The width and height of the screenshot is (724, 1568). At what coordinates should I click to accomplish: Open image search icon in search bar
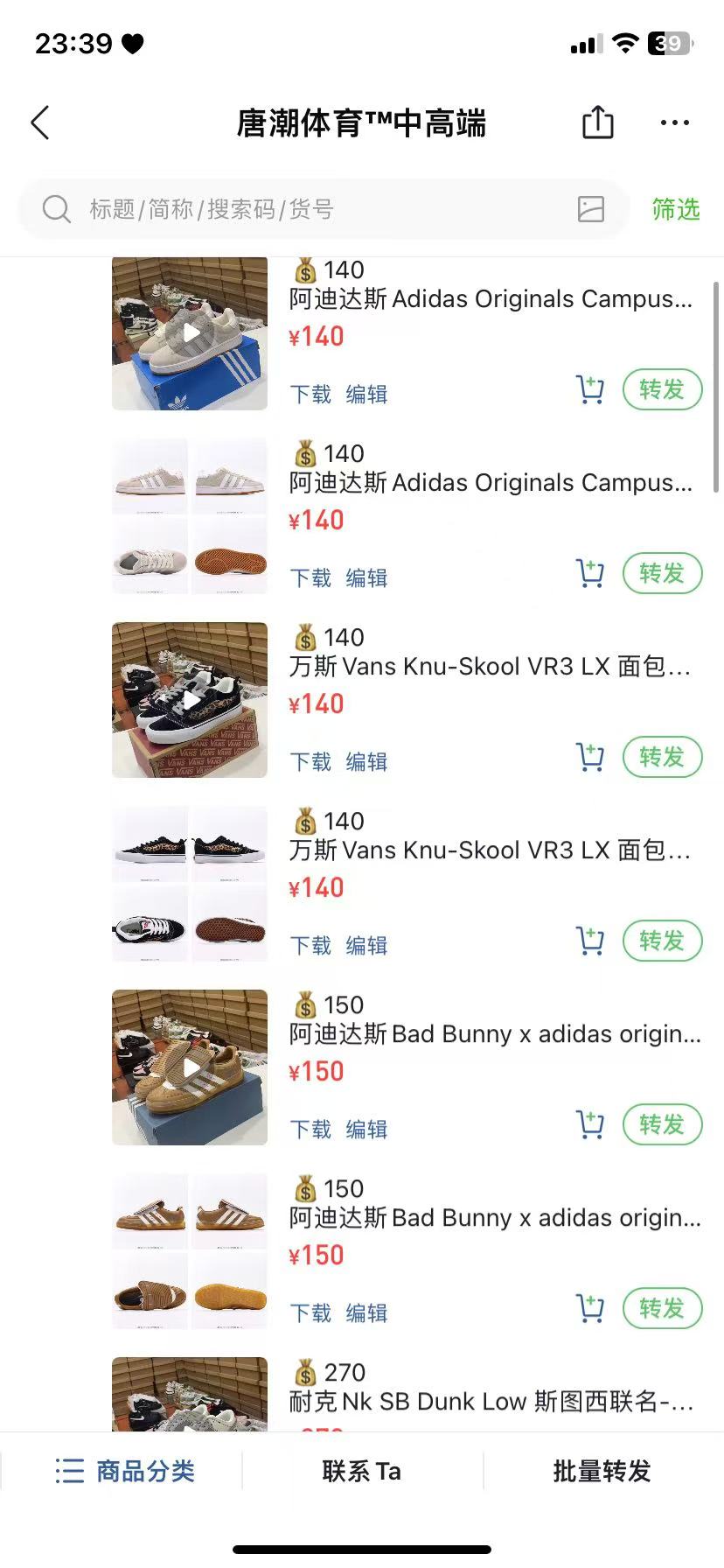[x=591, y=209]
